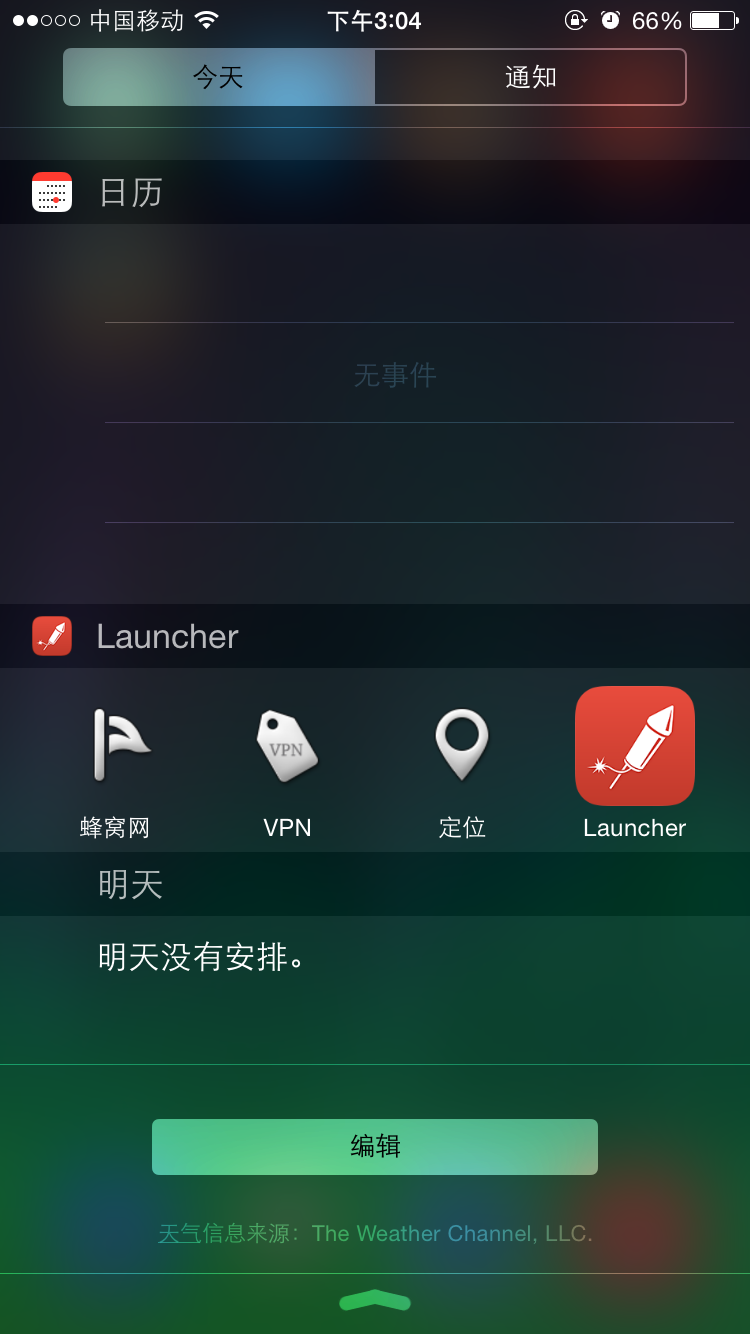Viewport: 750px width, 1334px height.
Task: Open the 定位 location shortcut
Action: [x=462, y=765]
